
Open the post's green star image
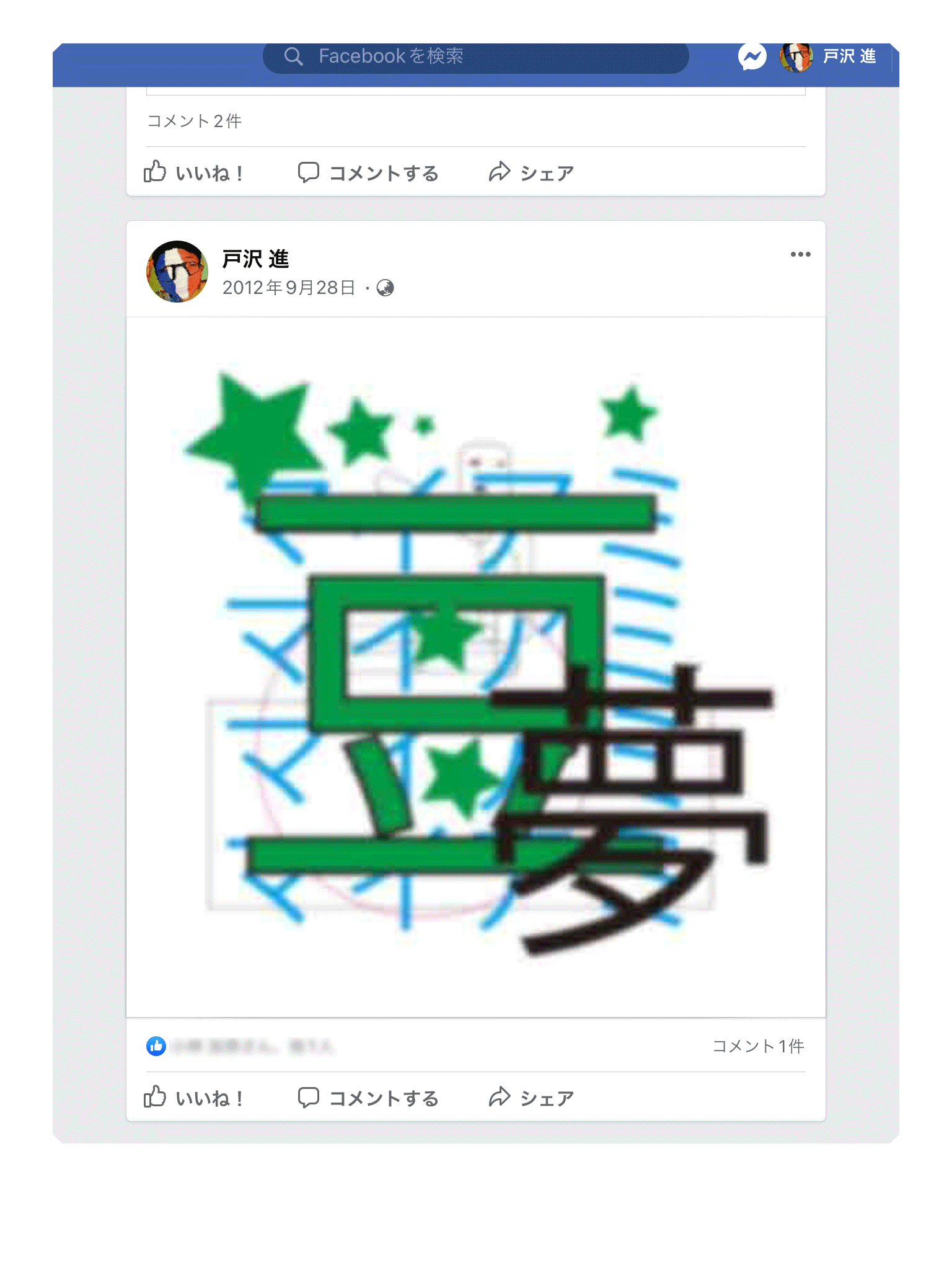(475, 667)
